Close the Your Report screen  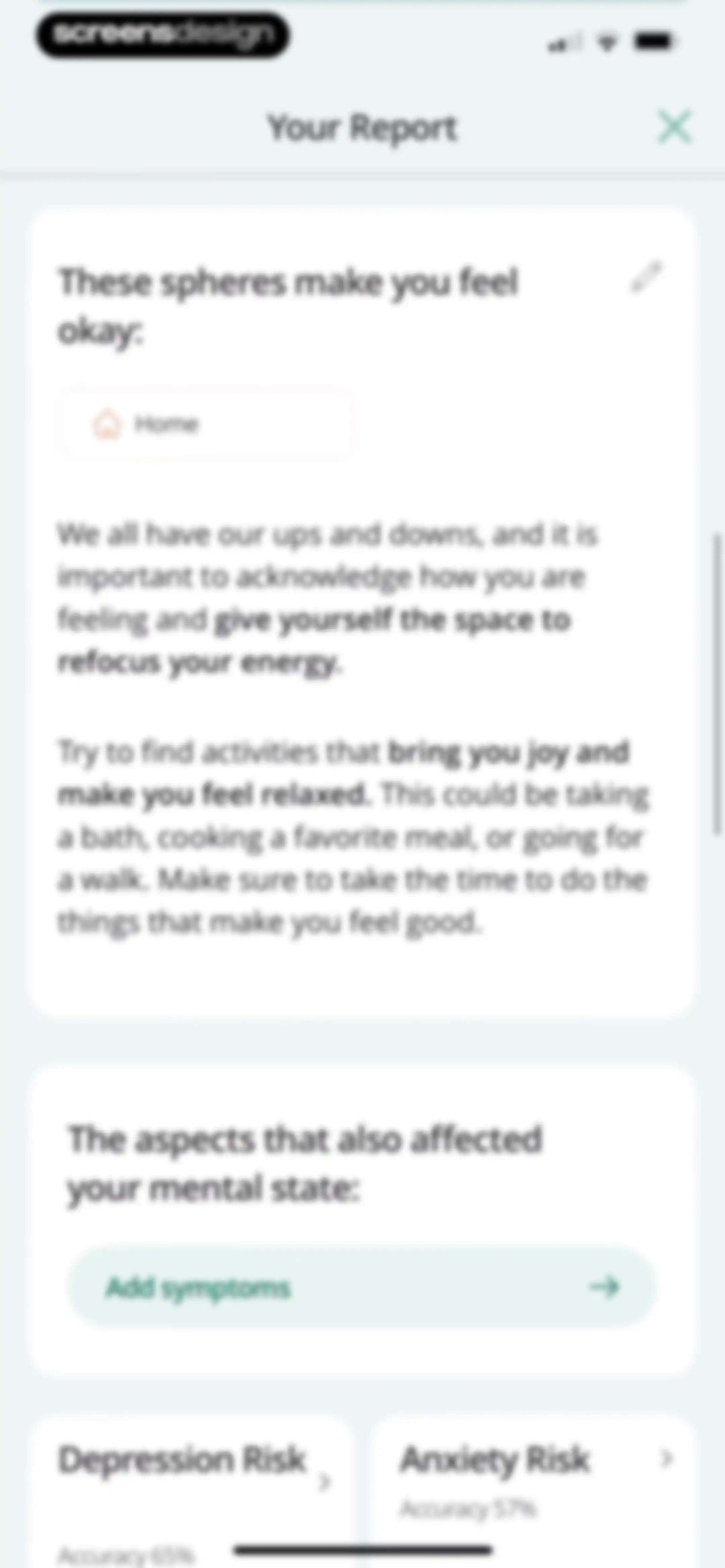coord(674,127)
